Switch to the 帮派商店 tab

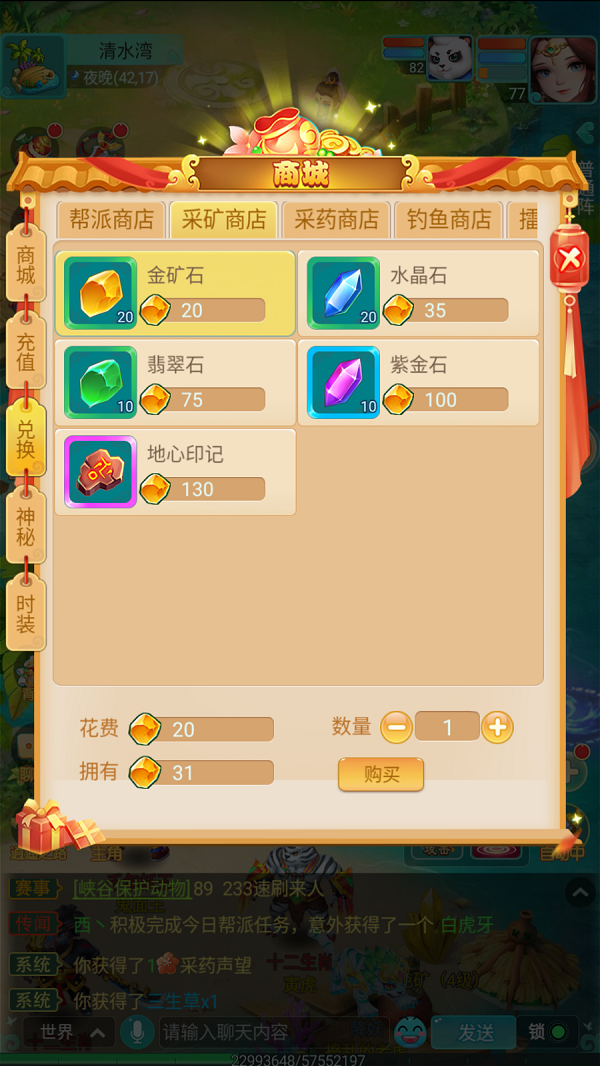point(111,219)
